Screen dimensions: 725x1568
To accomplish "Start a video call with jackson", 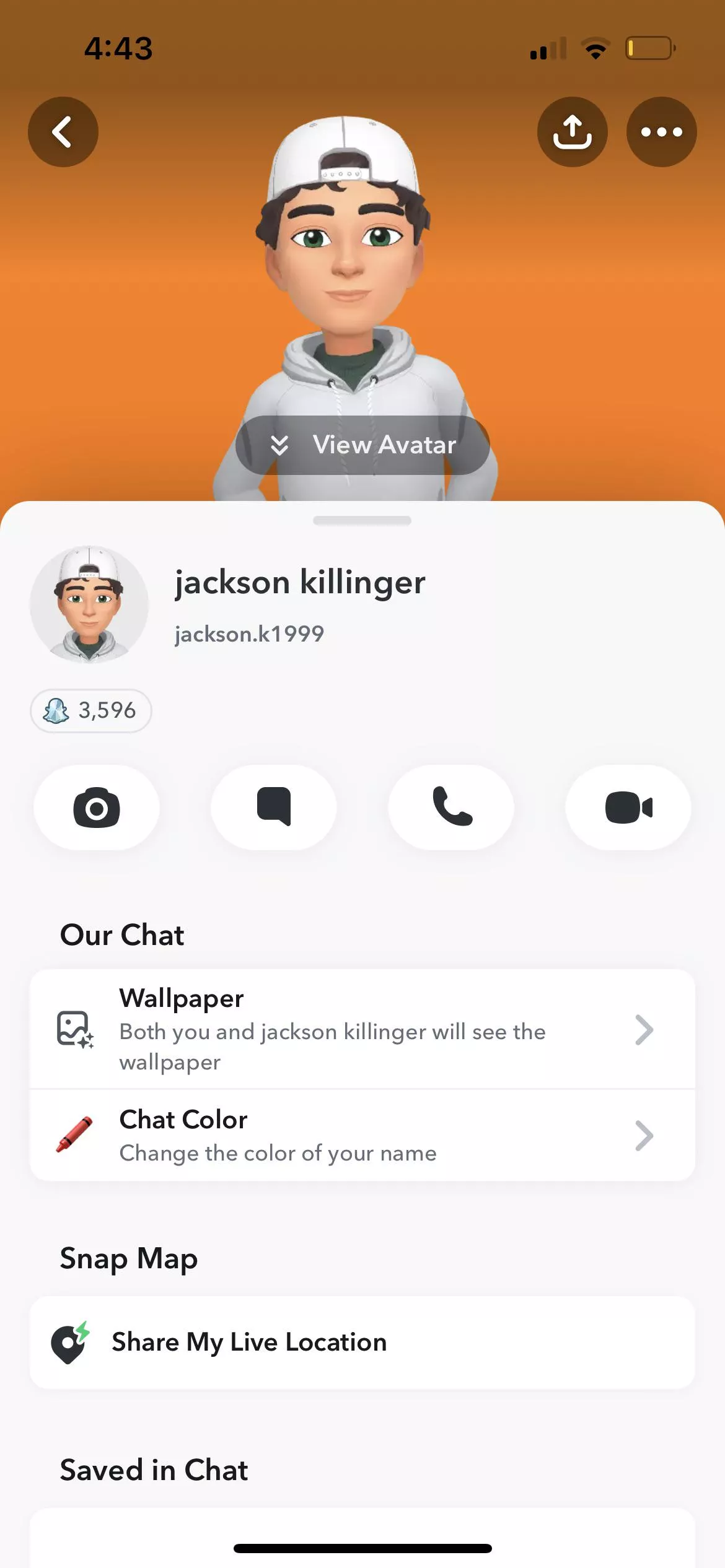I will pos(628,808).
